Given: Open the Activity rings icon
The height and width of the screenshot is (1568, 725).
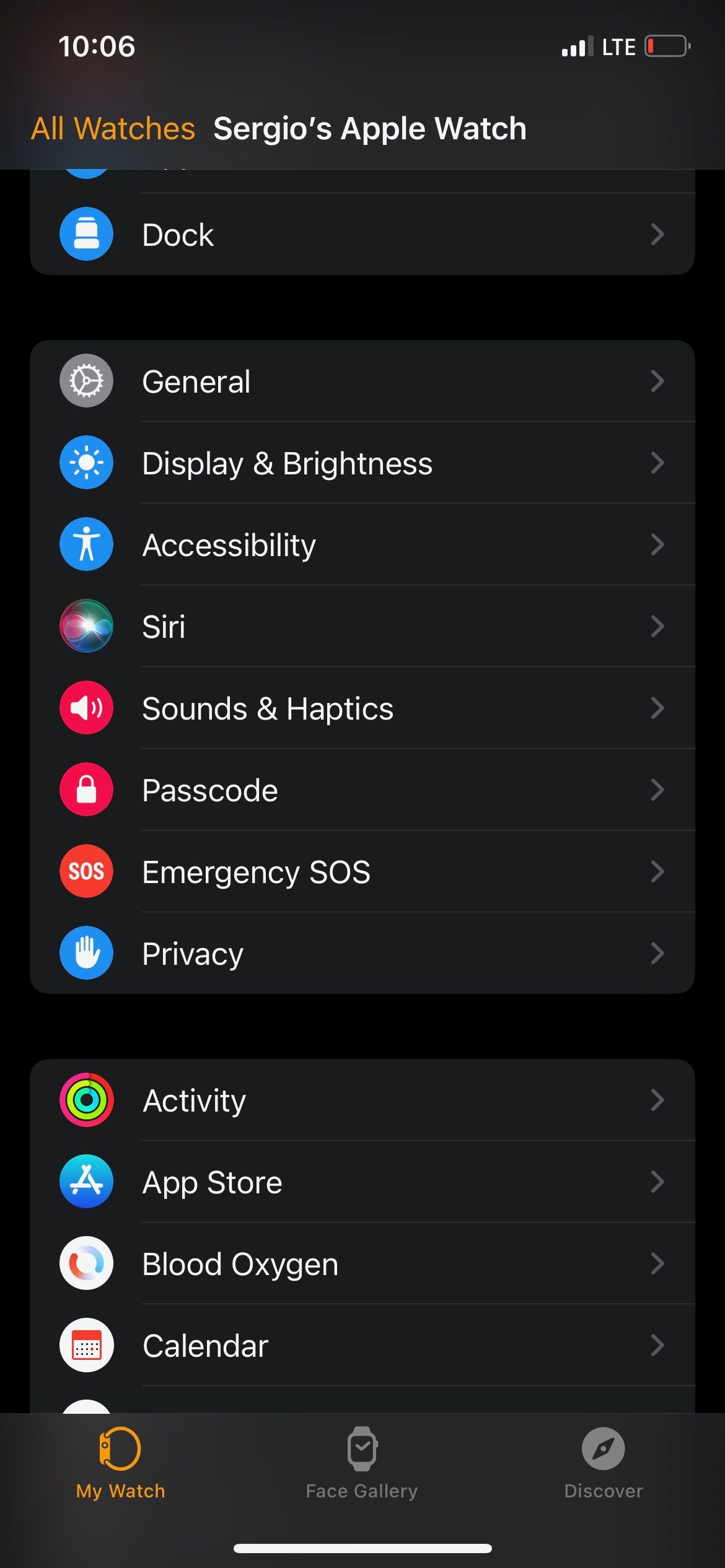Looking at the screenshot, I should coord(86,1100).
